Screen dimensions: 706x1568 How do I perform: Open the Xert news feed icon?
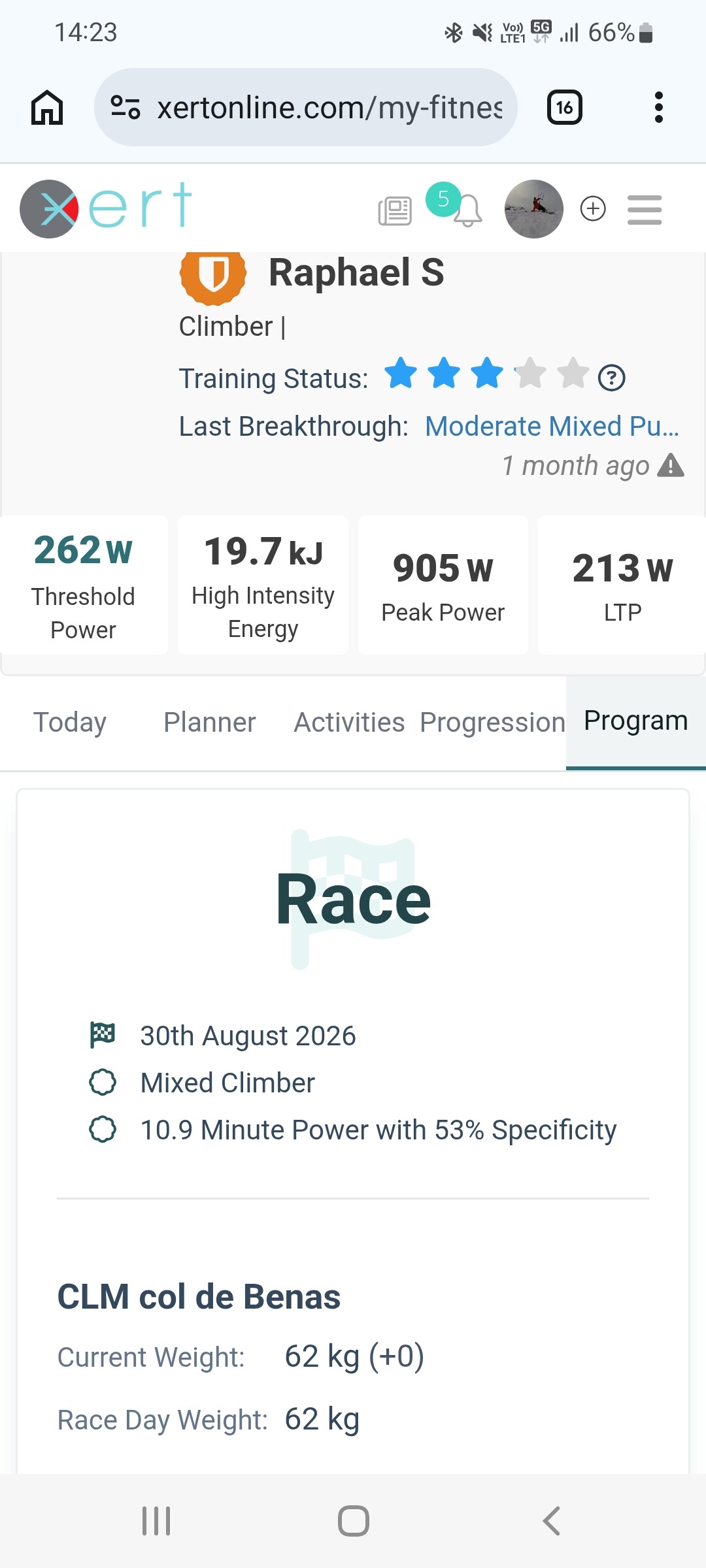[395, 210]
